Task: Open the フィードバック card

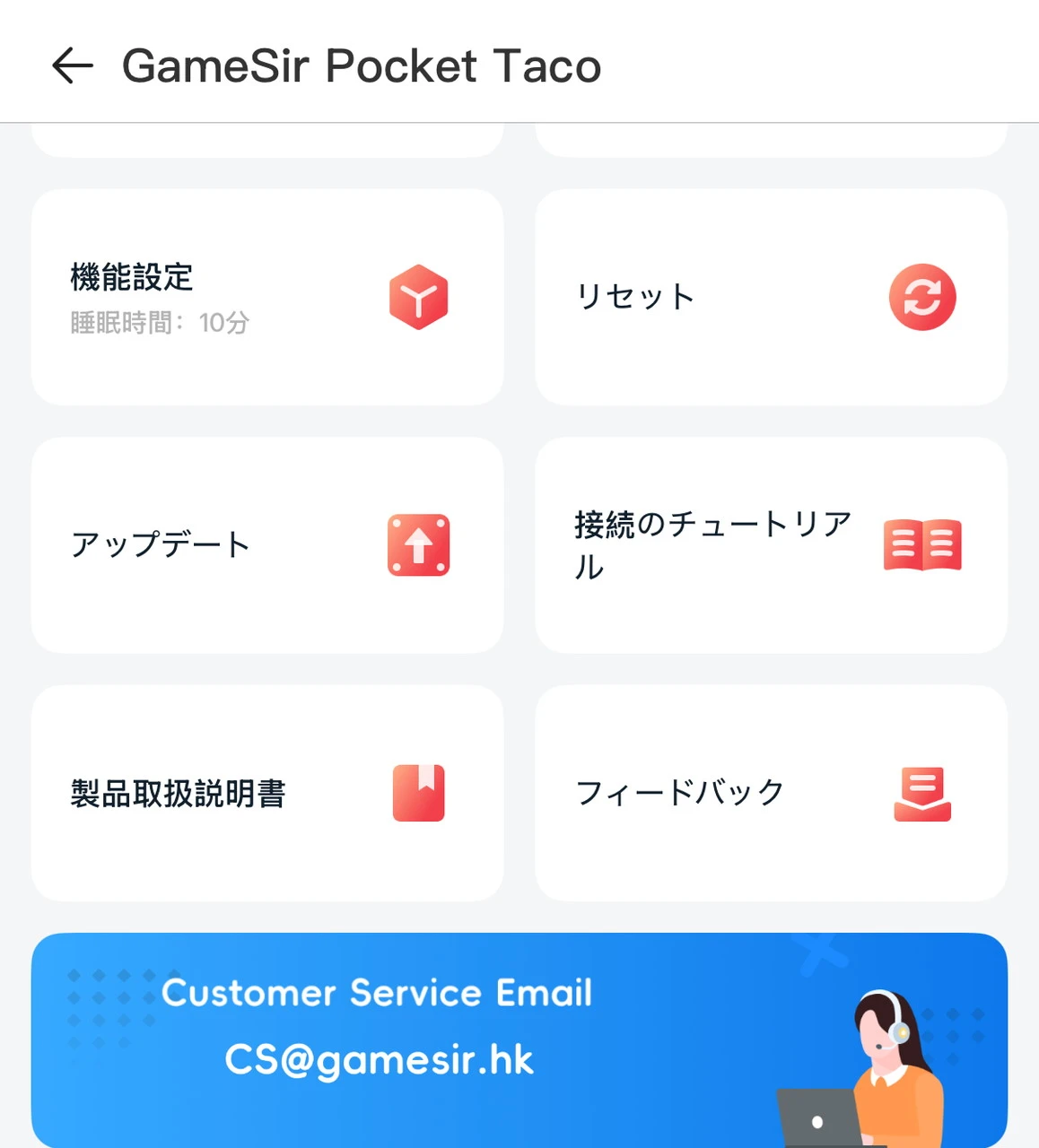Action: [x=771, y=793]
